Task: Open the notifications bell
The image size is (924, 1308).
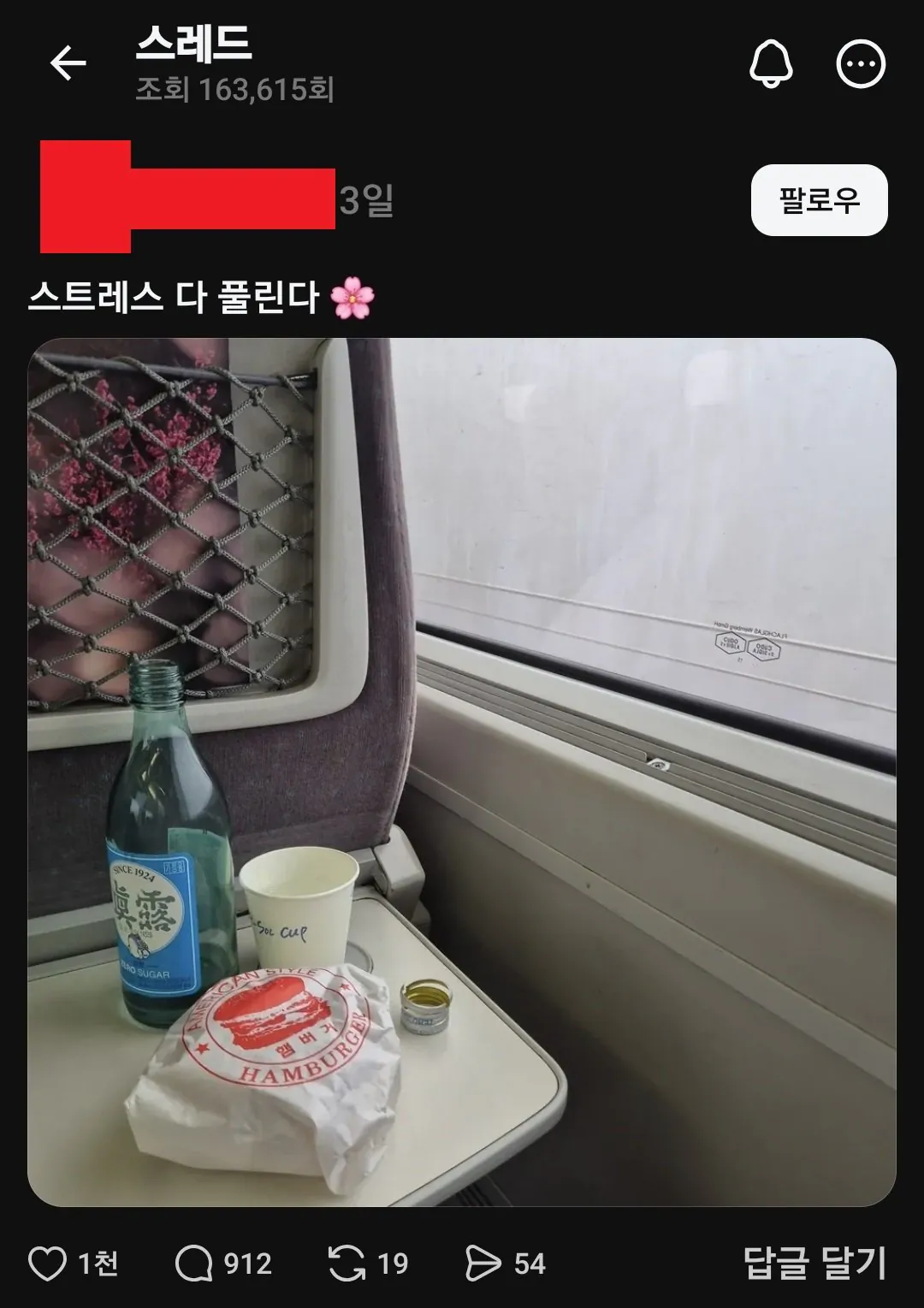Action: tap(771, 63)
